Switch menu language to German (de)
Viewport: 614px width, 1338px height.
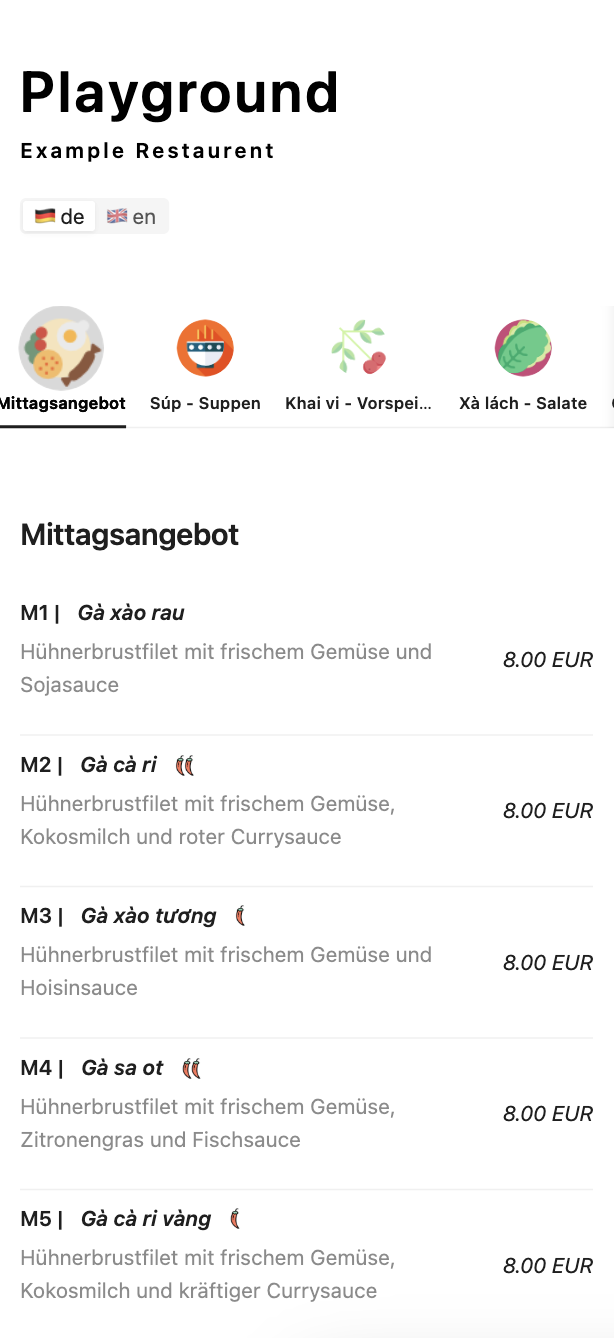[59, 217]
